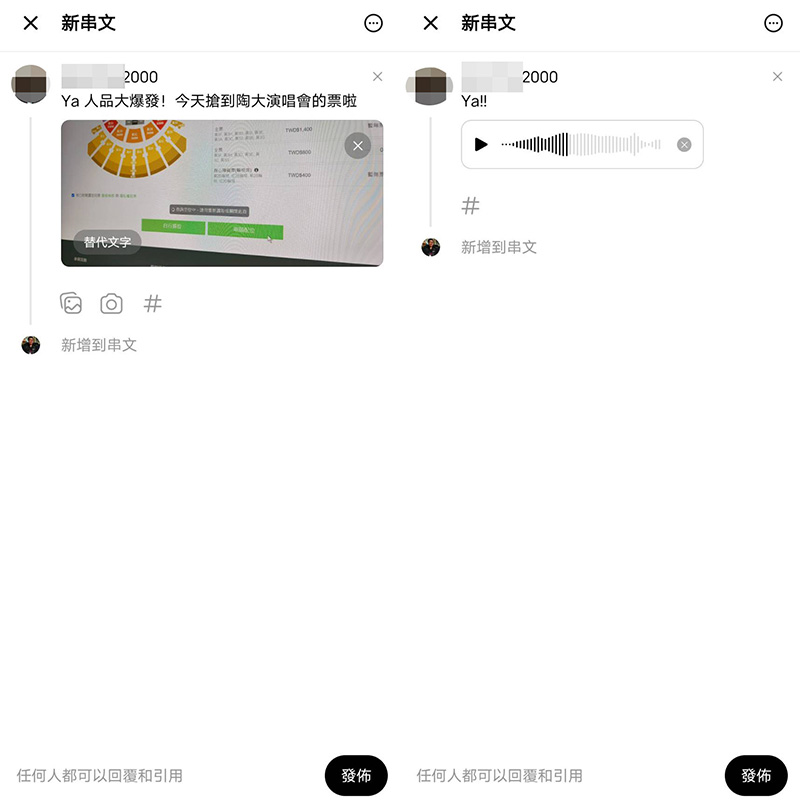Viewport: 800px width, 812px height.
Task: Remove the thread post saying Ya!!
Action: point(777,77)
